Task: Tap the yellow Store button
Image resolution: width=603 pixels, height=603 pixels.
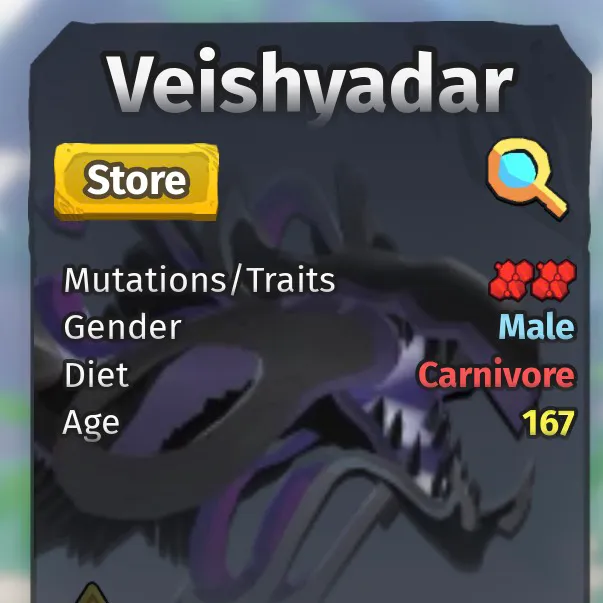Action: [137, 182]
